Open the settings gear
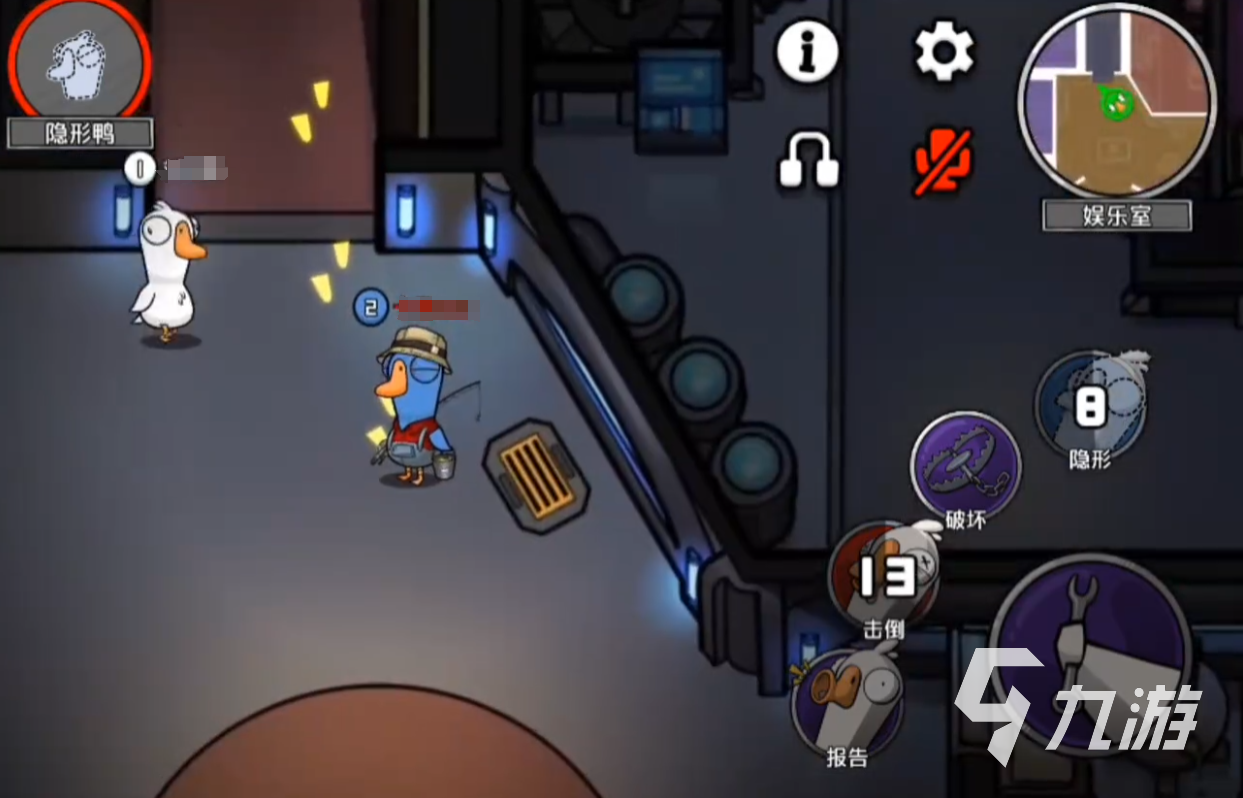The width and height of the screenshot is (1243, 798). click(944, 52)
